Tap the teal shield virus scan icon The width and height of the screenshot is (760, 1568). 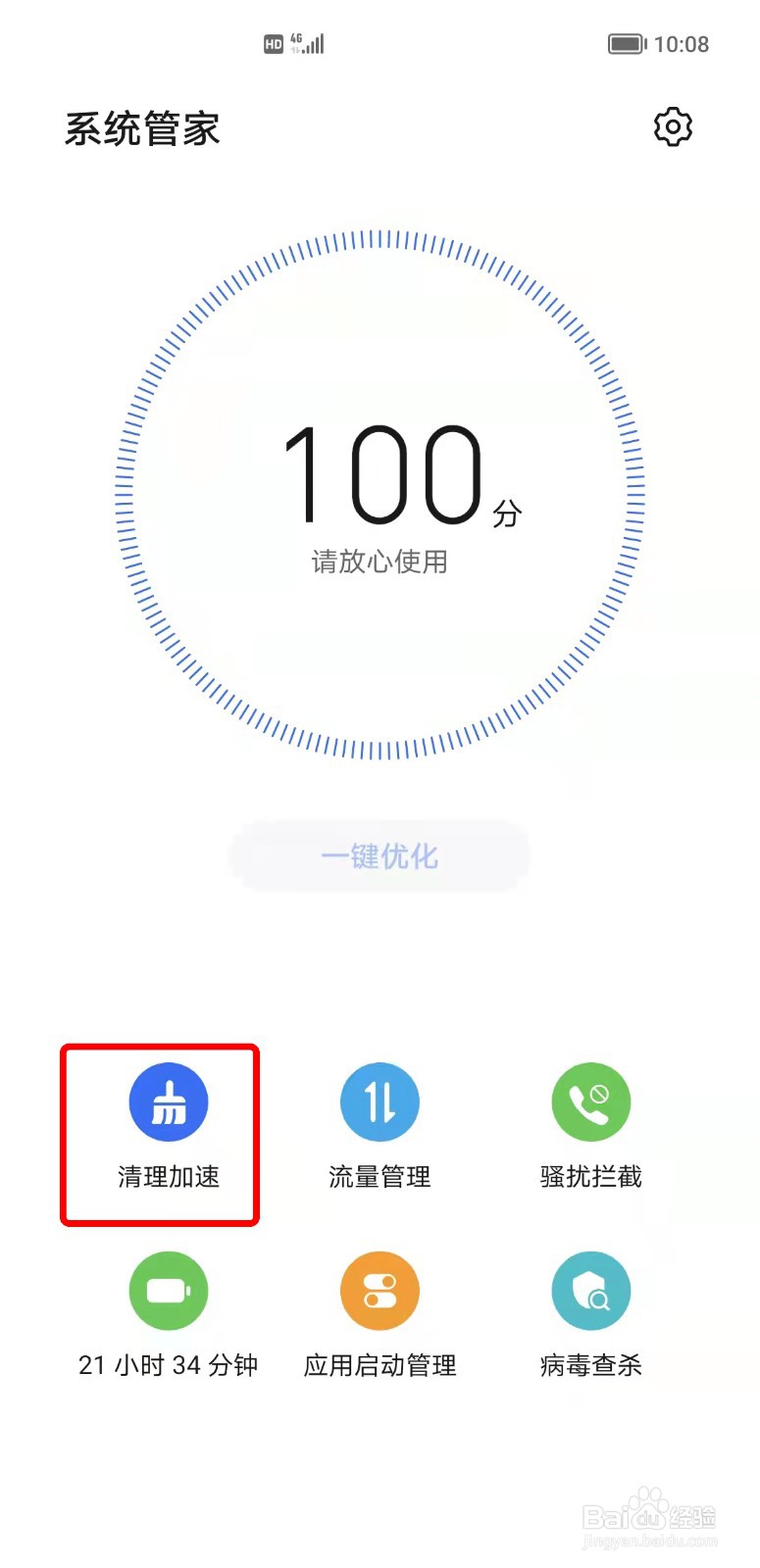tap(590, 1291)
